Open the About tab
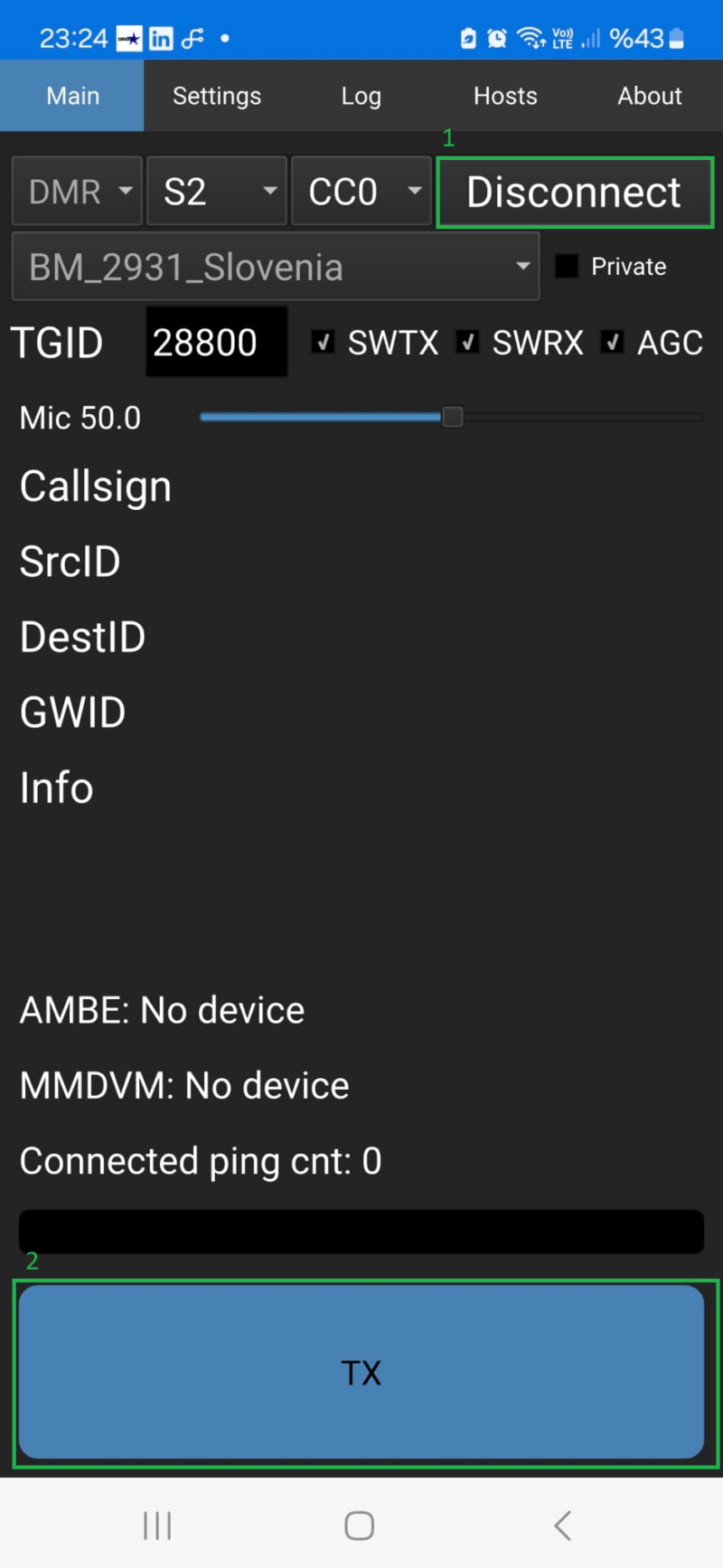 (651, 96)
